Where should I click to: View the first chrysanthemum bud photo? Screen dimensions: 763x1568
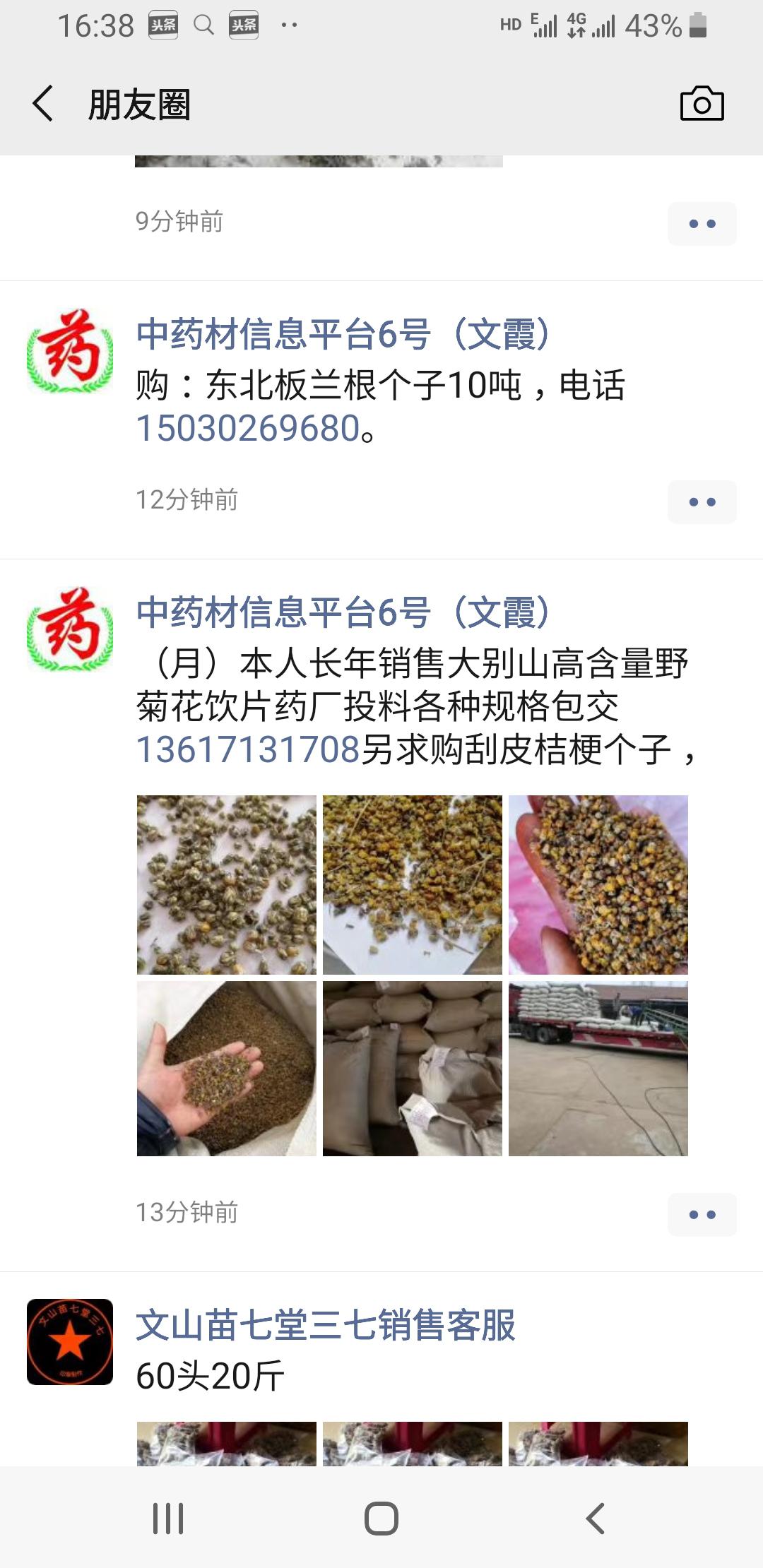[x=227, y=885]
